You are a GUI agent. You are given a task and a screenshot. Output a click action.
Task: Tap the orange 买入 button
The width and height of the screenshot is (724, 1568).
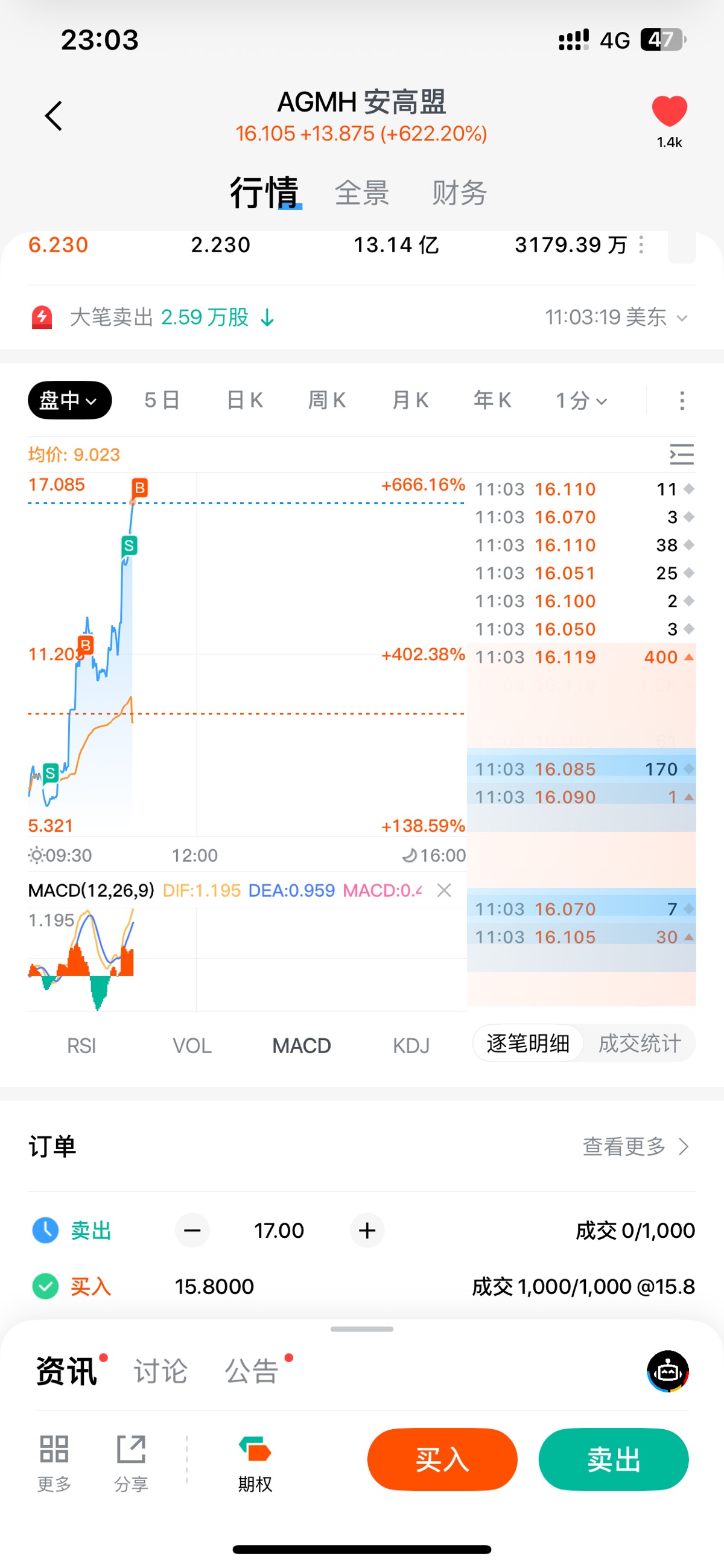click(x=442, y=1459)
